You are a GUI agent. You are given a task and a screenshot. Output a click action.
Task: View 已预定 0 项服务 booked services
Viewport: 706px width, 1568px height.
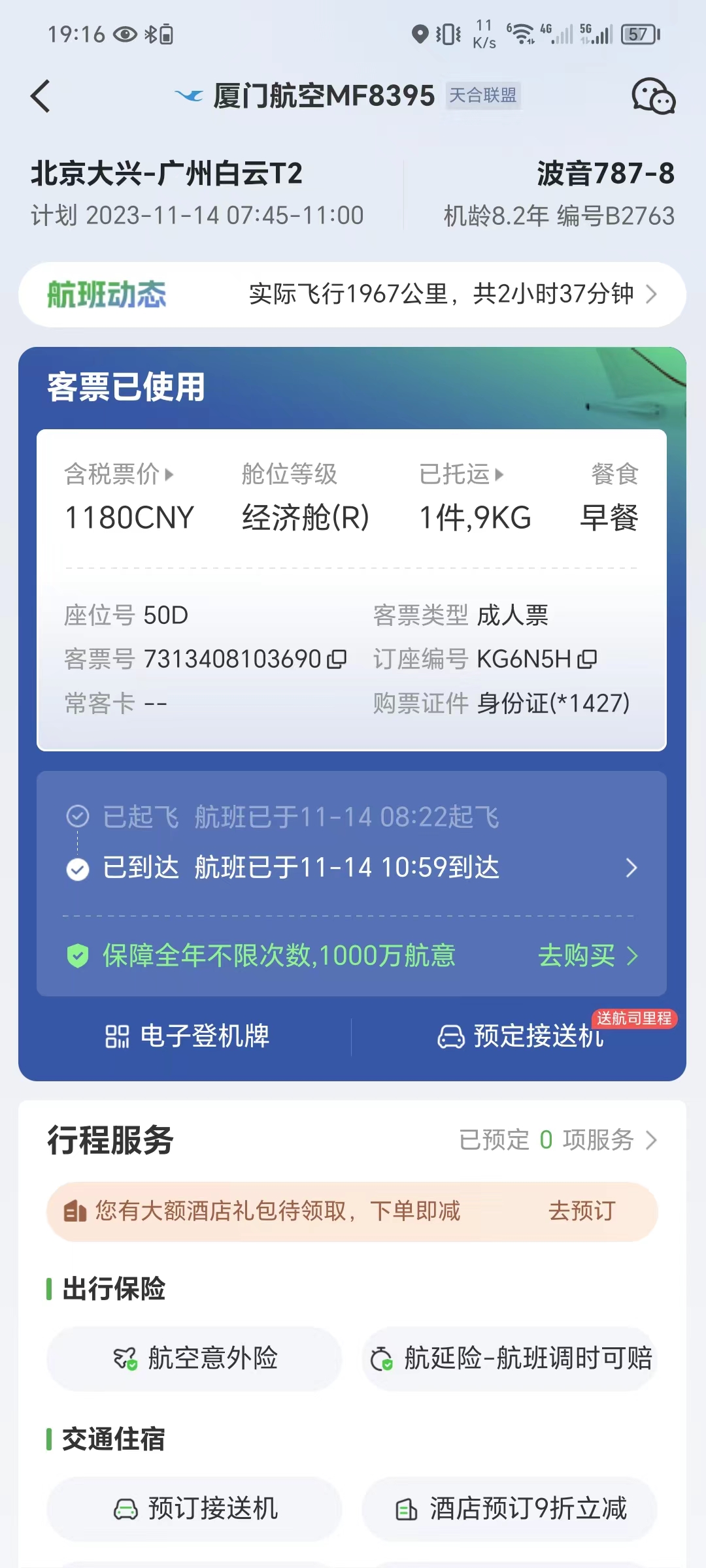pyautogui.click(x=558, y=1140)
